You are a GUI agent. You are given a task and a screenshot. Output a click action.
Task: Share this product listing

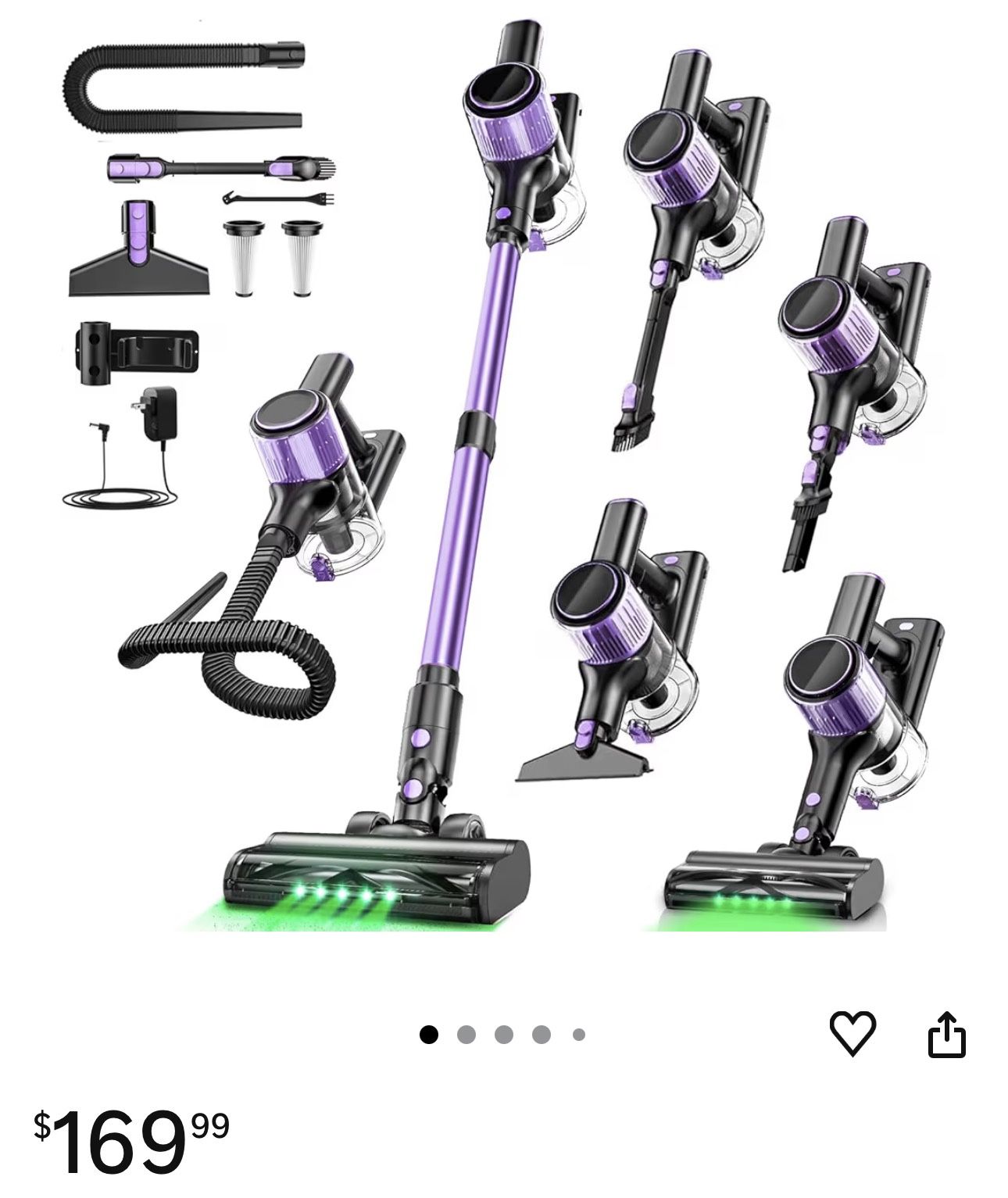click(946, 1035)
